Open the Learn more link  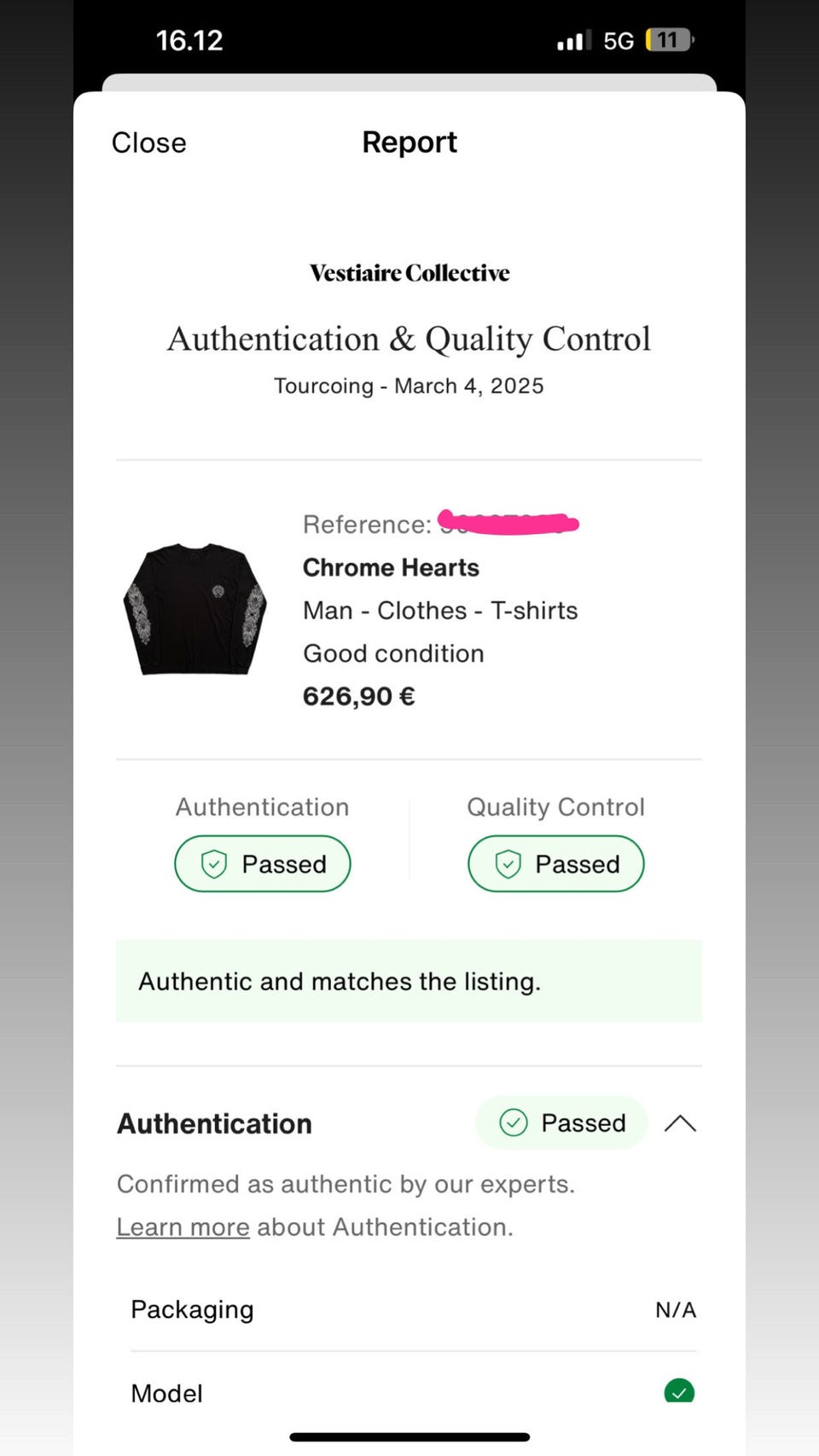pyautogui.click(x=183, y=1227)
